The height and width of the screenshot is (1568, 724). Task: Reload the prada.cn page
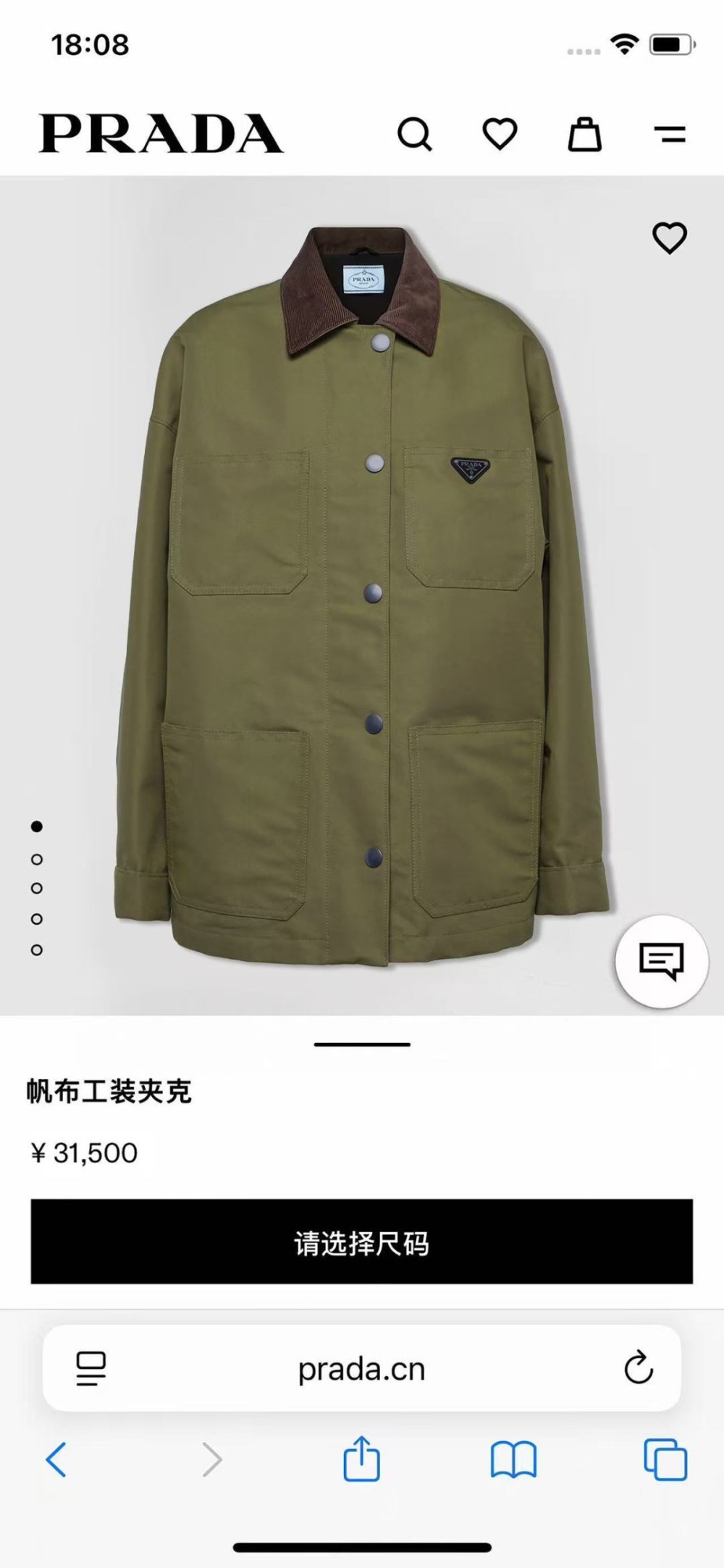(638, 1367)
